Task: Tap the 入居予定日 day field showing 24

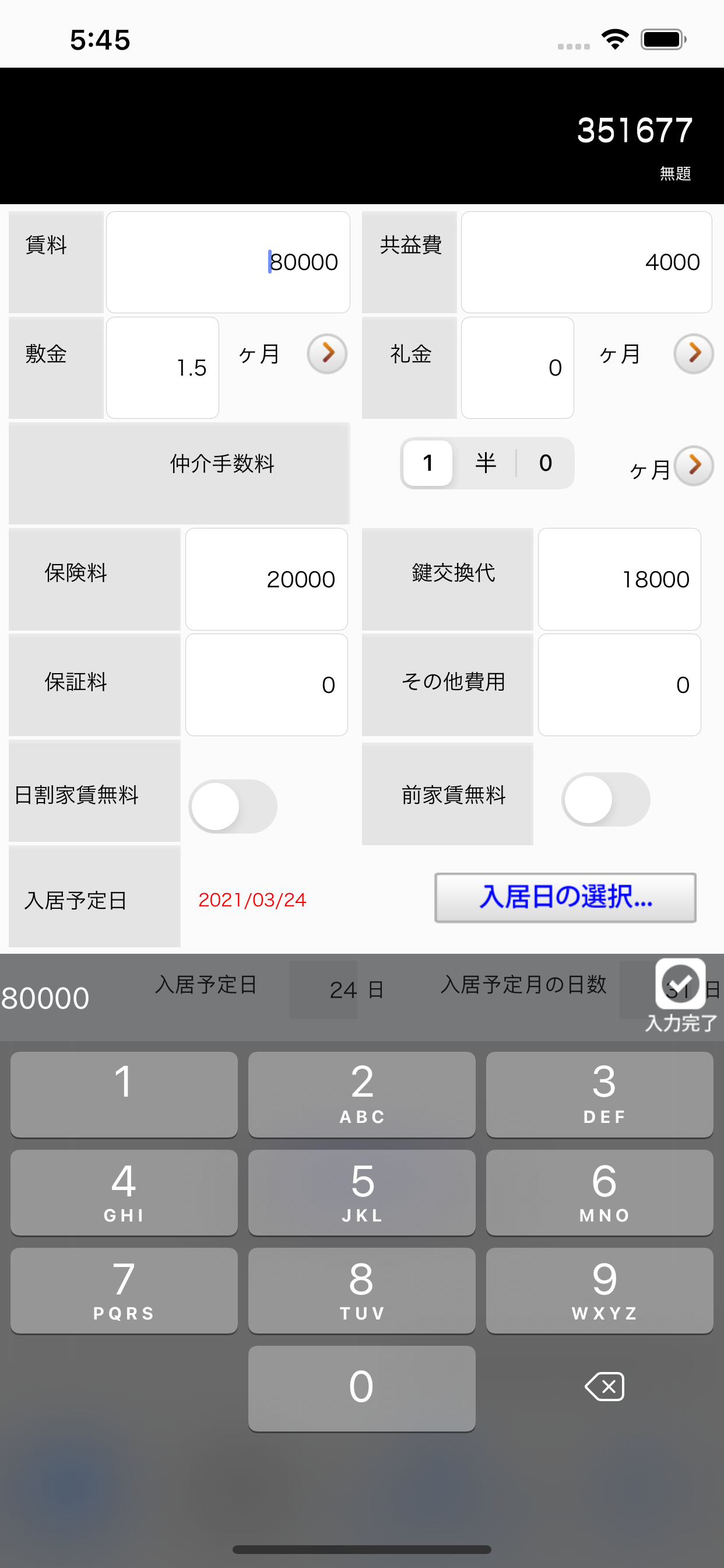Action: click(x=322, y=989)
